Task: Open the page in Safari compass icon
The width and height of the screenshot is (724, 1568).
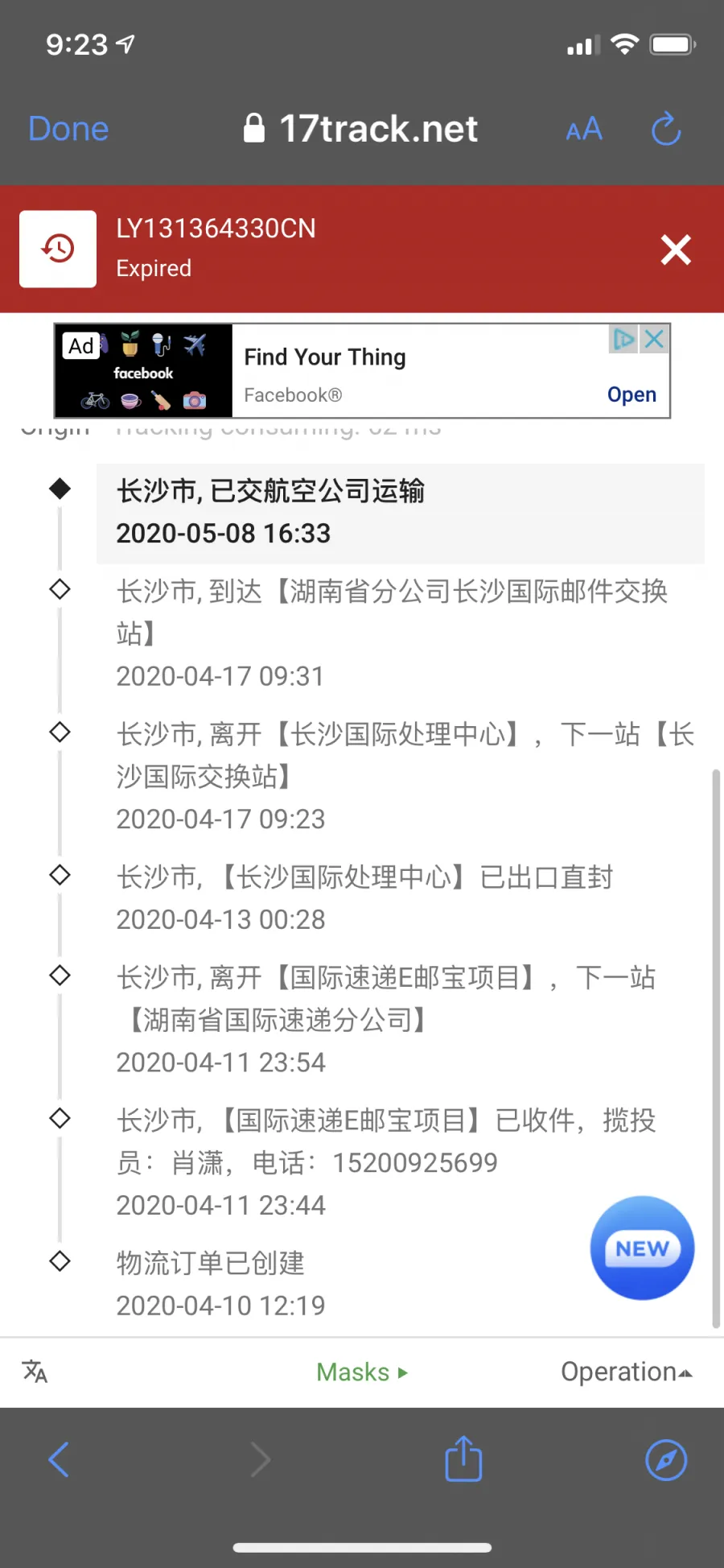Action: tap(666, 1459)
